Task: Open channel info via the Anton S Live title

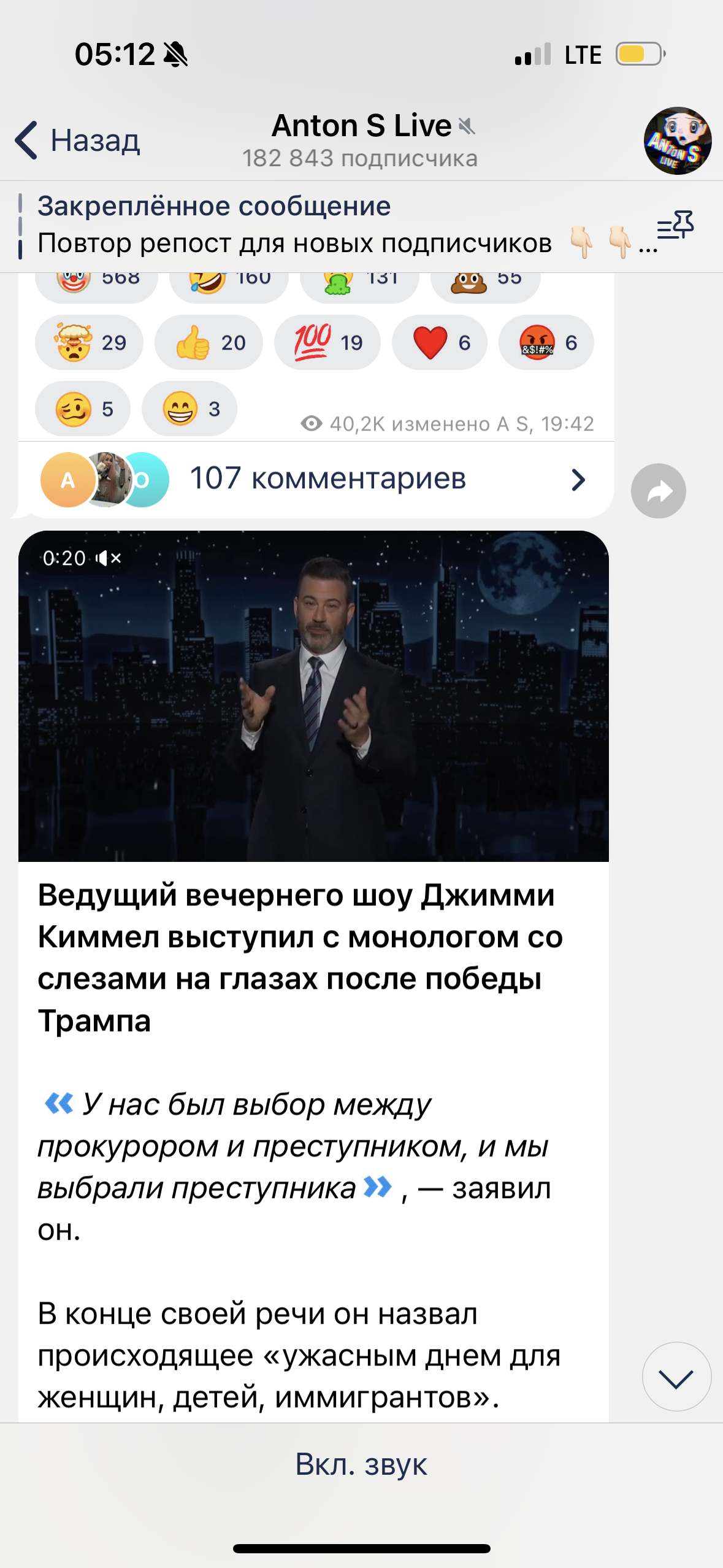Action: pyautogui.click(x=361, y=126)
